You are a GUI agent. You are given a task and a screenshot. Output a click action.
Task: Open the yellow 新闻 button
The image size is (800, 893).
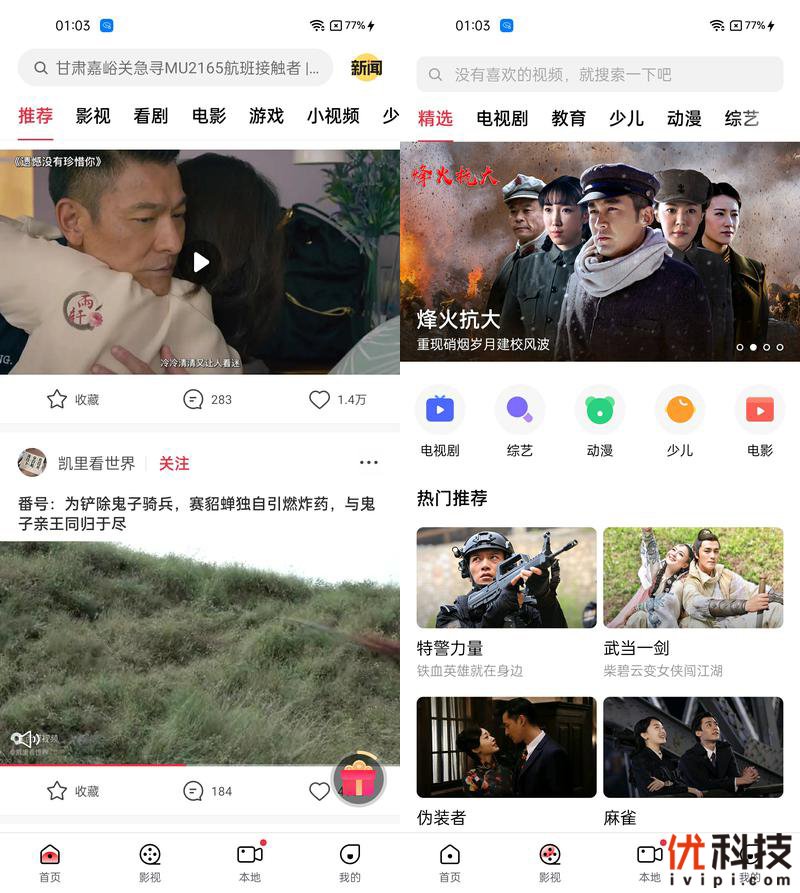366,68
